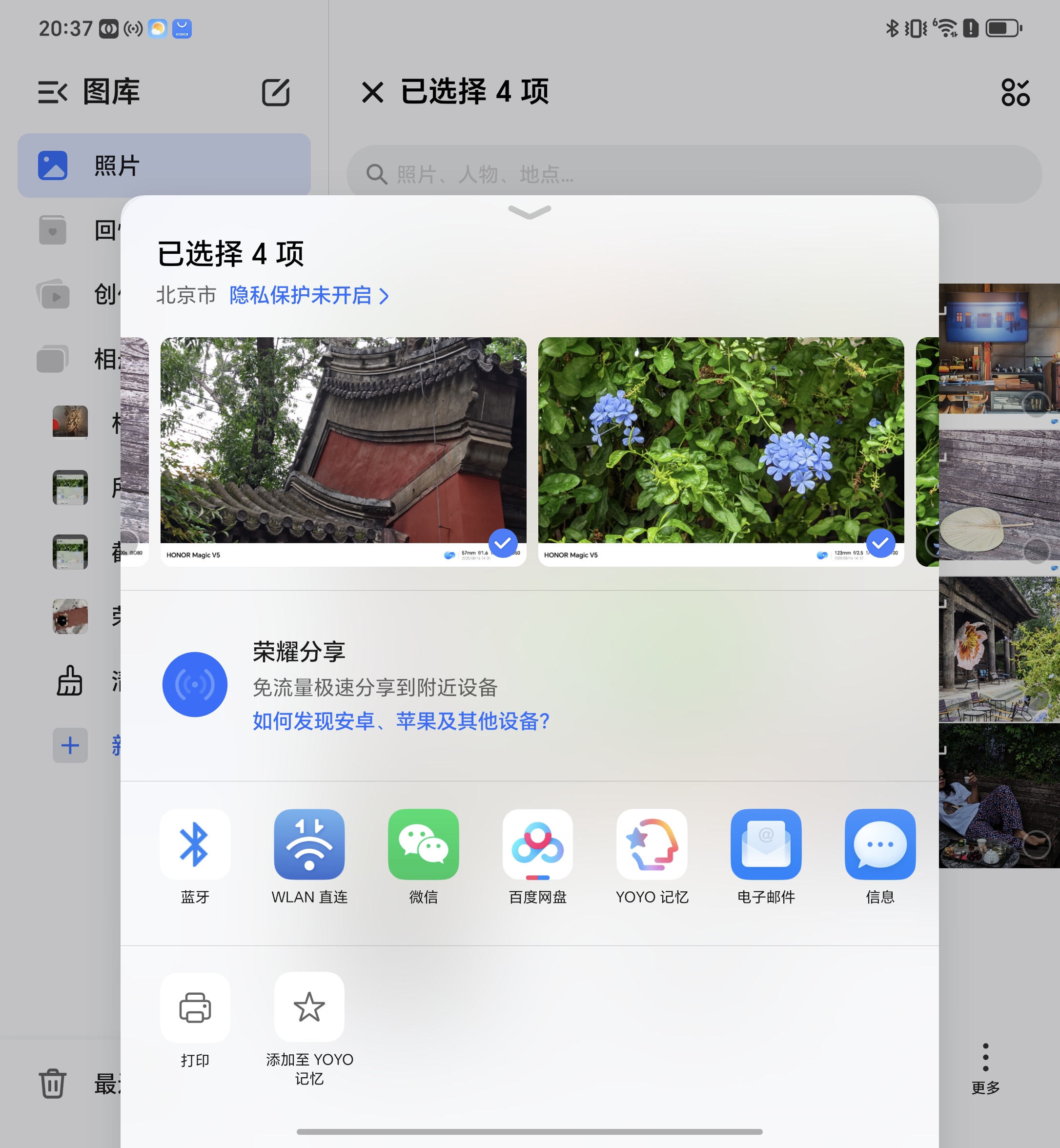Screen dimensions: 1060x1148
Task: Send photos via 电子邮件
Action: [766, 844]
